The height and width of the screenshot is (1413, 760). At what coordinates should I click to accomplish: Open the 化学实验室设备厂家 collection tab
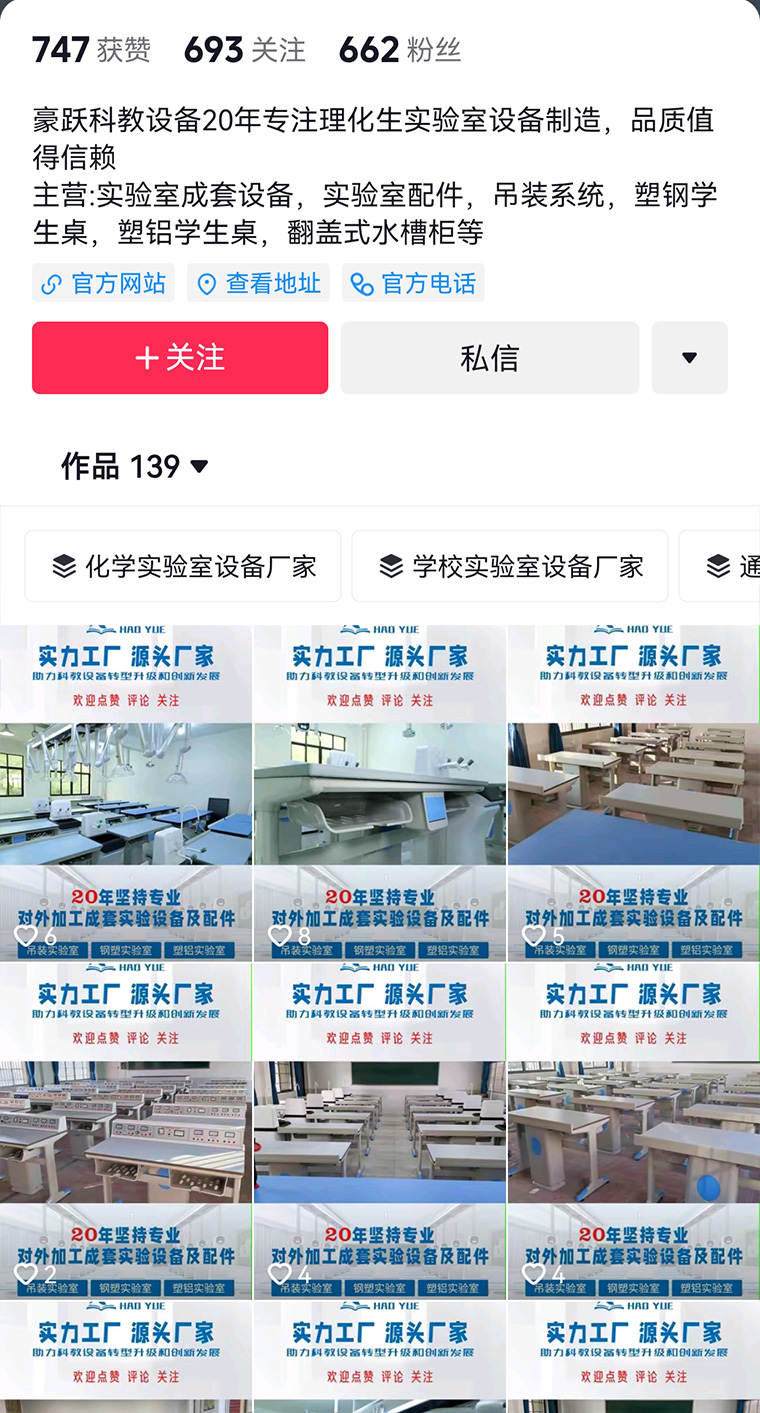pyautogui.click(x=183, y=565)
